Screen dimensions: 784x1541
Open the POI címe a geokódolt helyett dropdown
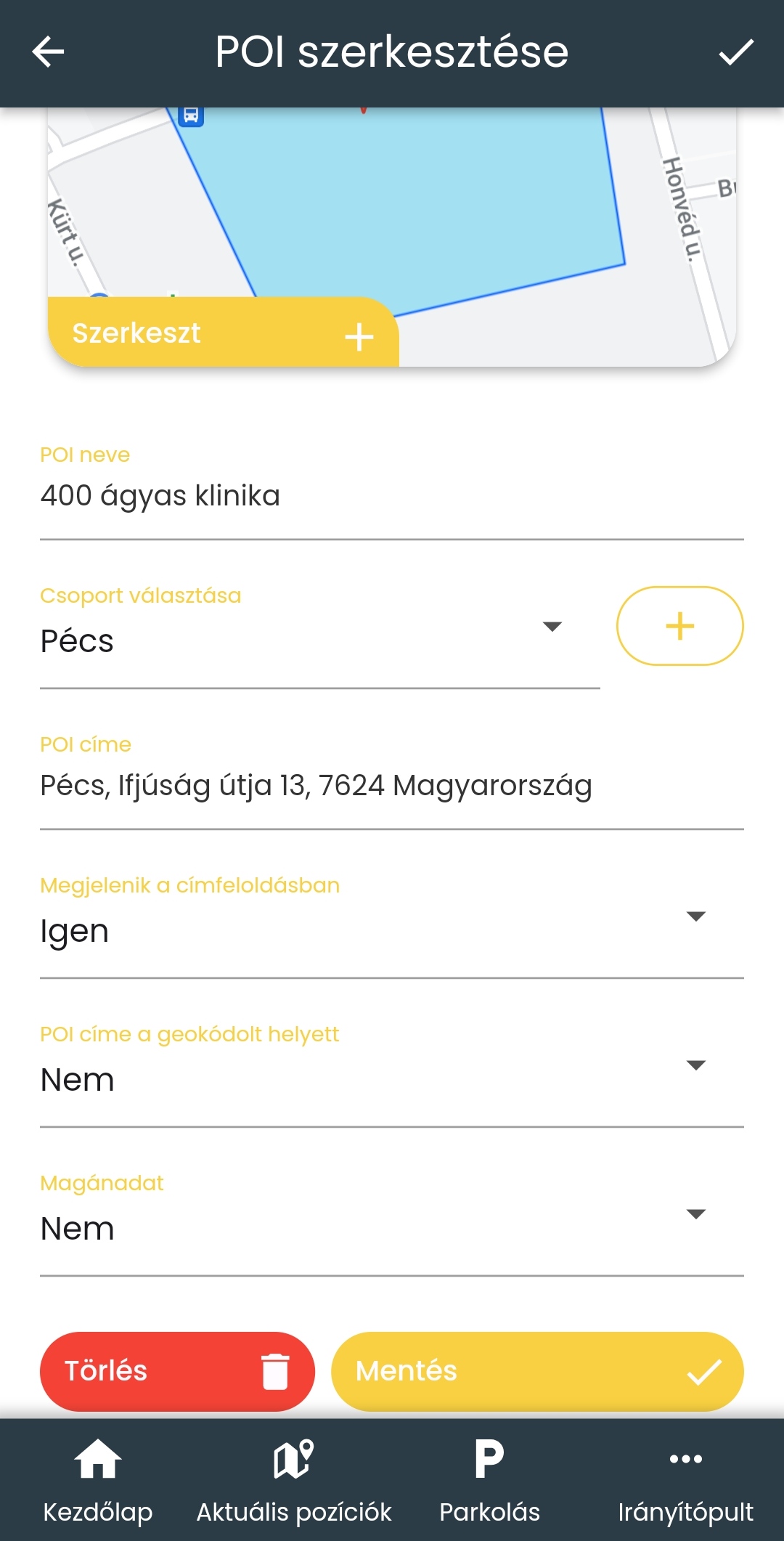point(392,1080)
